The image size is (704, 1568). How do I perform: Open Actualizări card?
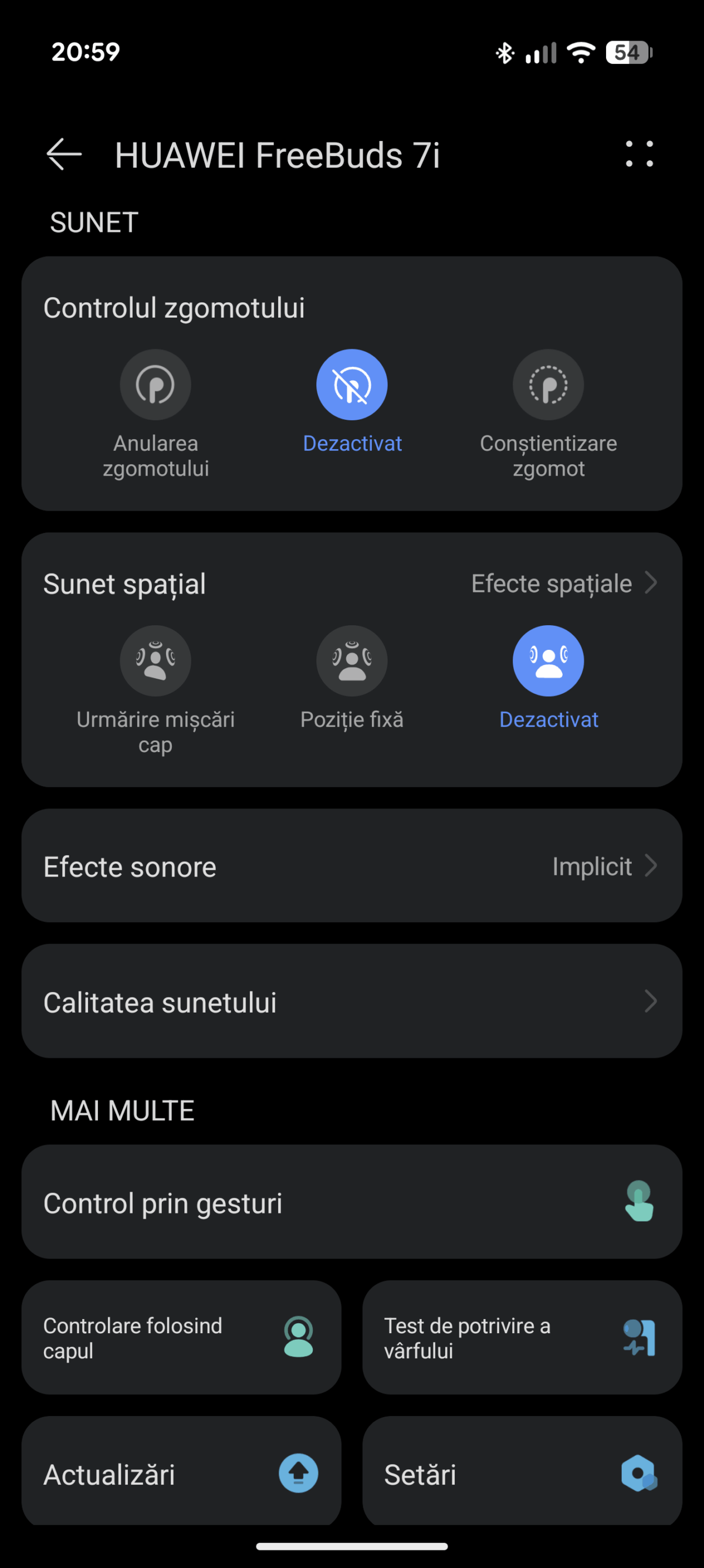pos(181,1473)
